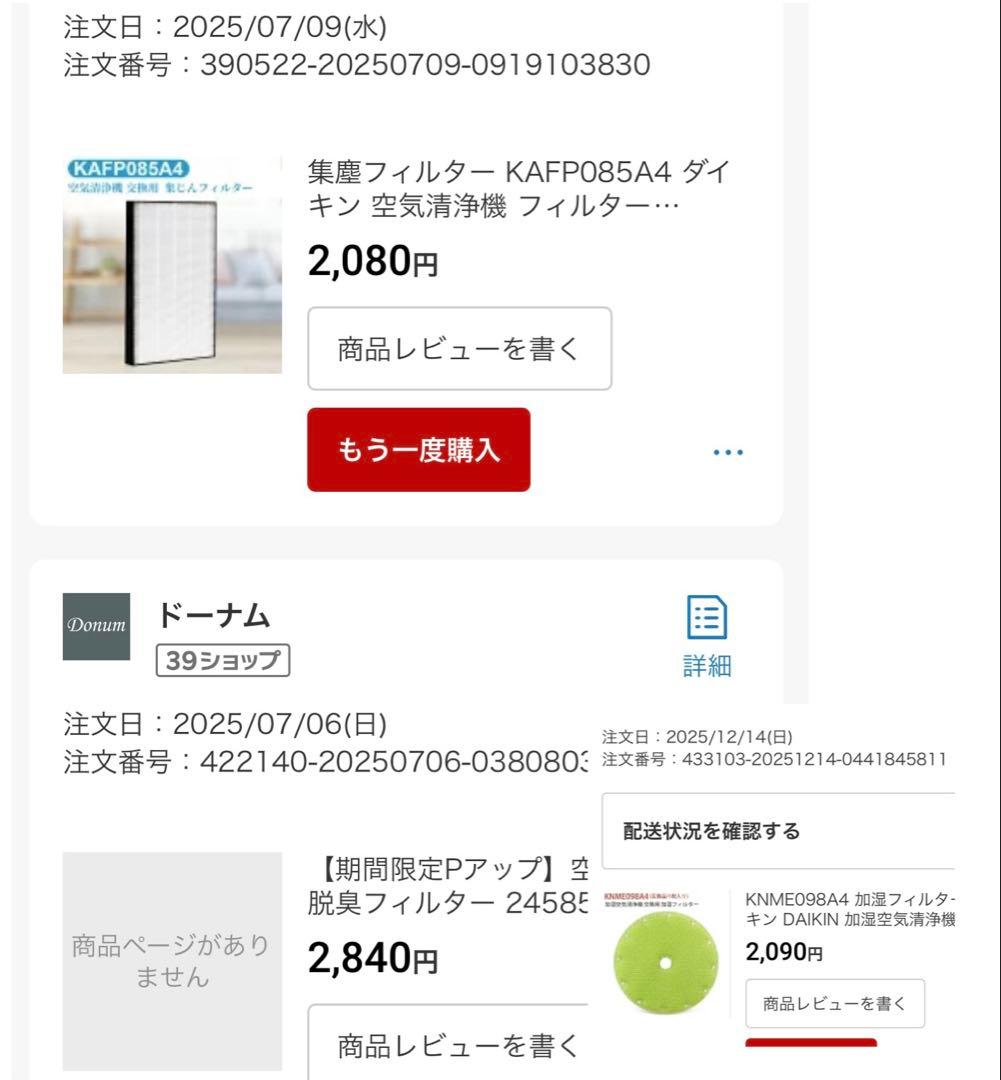The height and width of the screenshot is (1080, 1001).
Task: Click the three-dot more options icon
Action: coord(728,450)
